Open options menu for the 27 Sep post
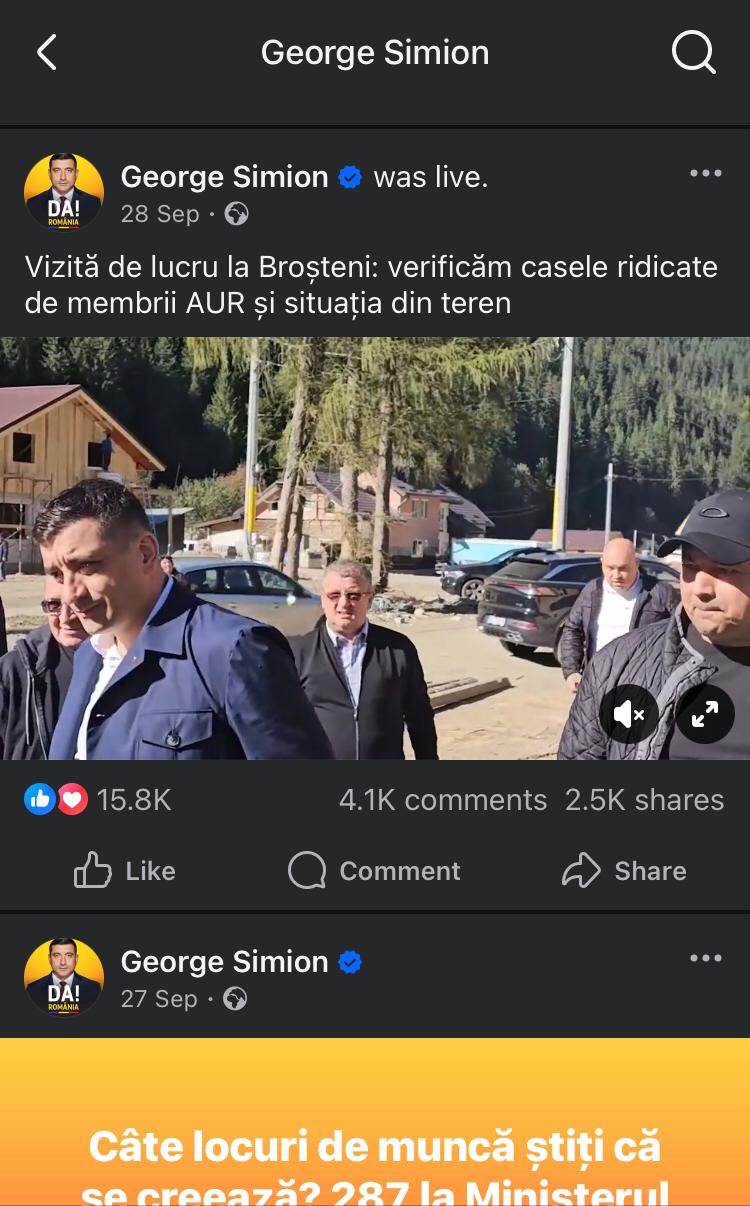This screenshot has width=750, height=1206. coord(705,959)
